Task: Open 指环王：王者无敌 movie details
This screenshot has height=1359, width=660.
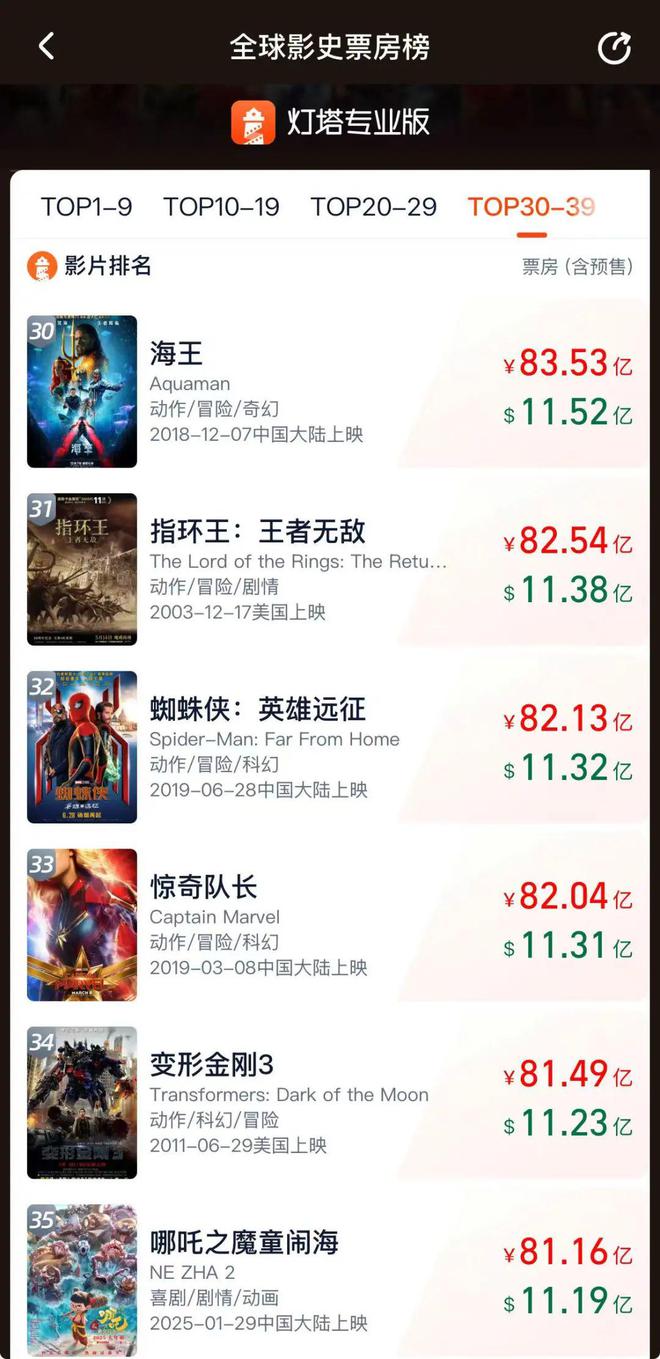Action: point(330,569)
